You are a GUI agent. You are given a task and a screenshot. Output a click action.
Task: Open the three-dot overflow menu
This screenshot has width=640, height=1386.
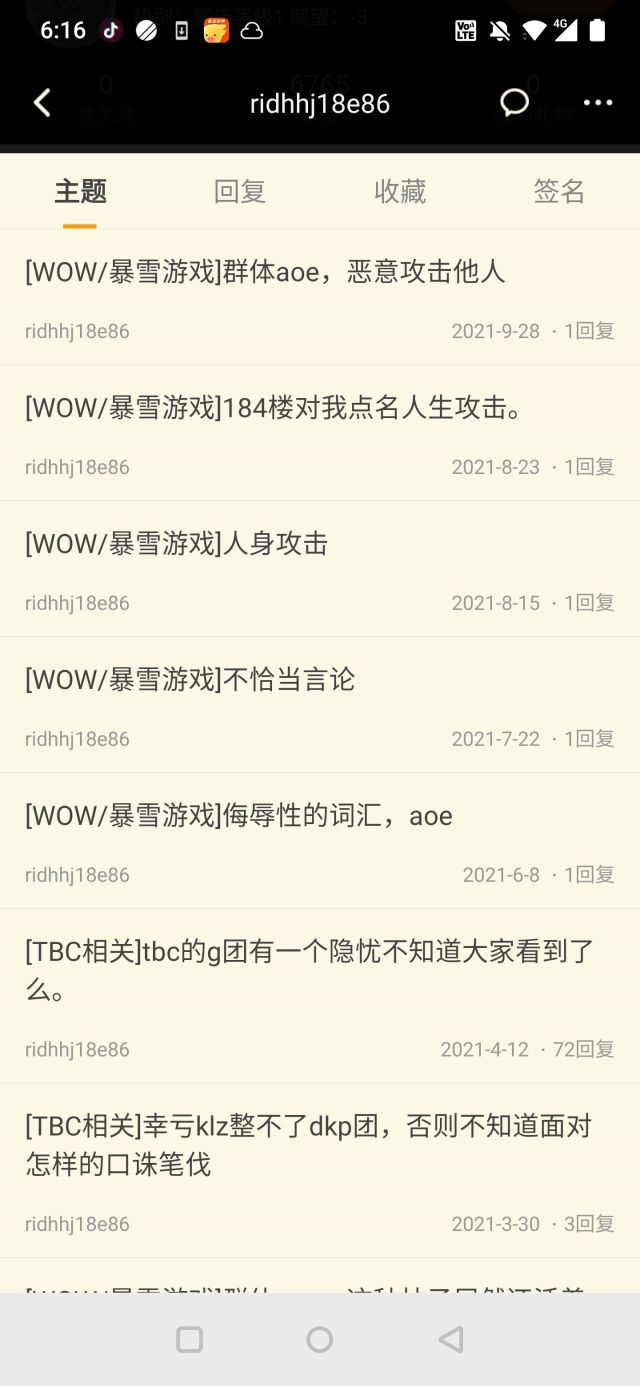(598, 103)
